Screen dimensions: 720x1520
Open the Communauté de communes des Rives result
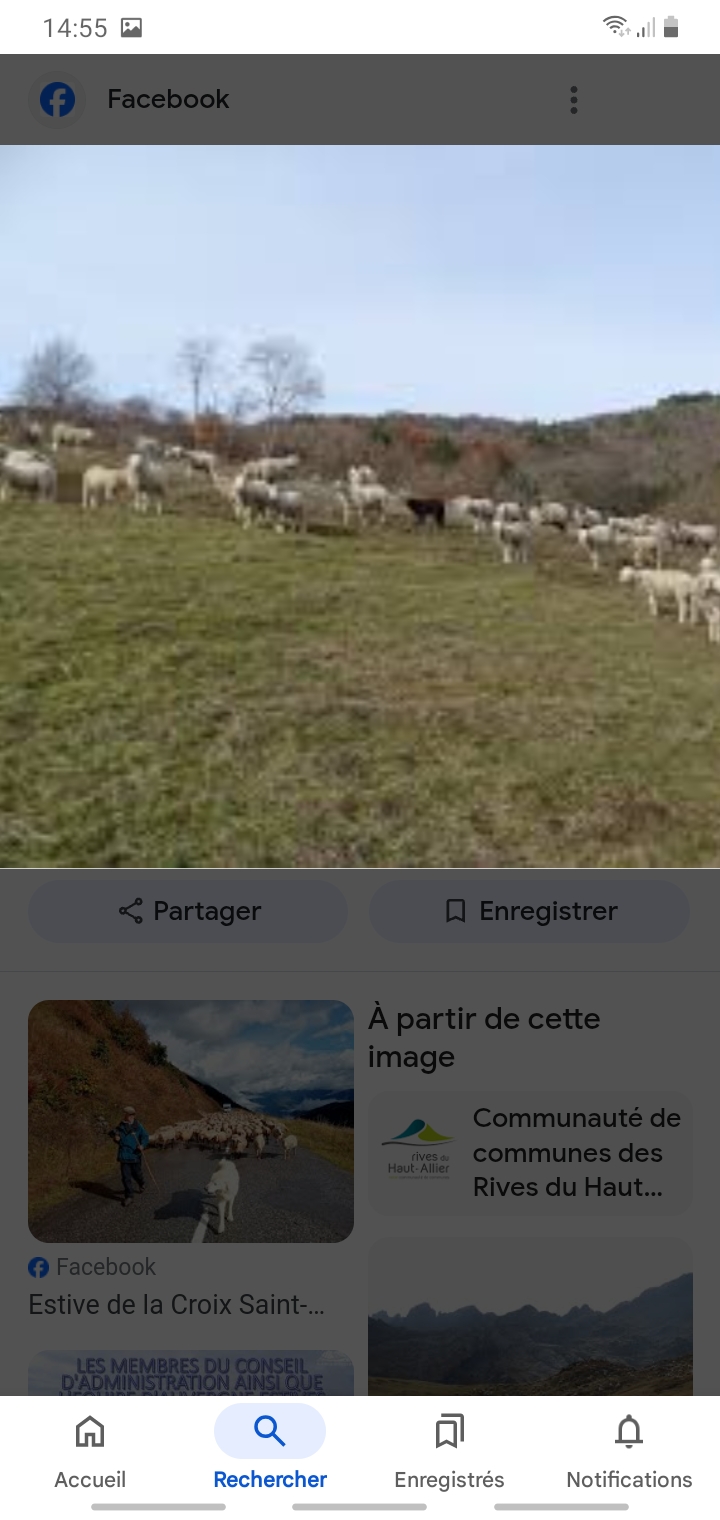529,1153
